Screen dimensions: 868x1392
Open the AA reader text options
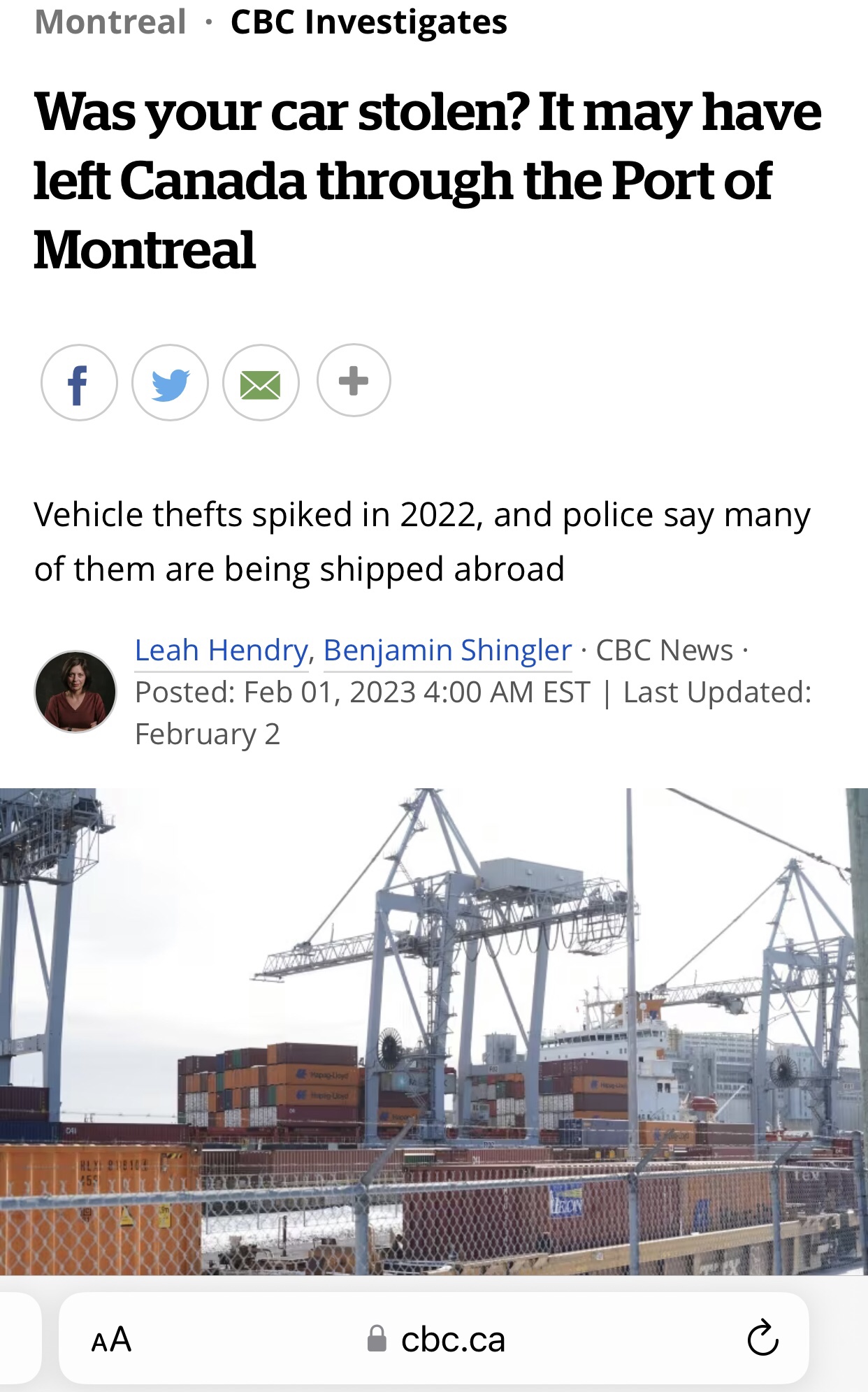[112, 1339]
